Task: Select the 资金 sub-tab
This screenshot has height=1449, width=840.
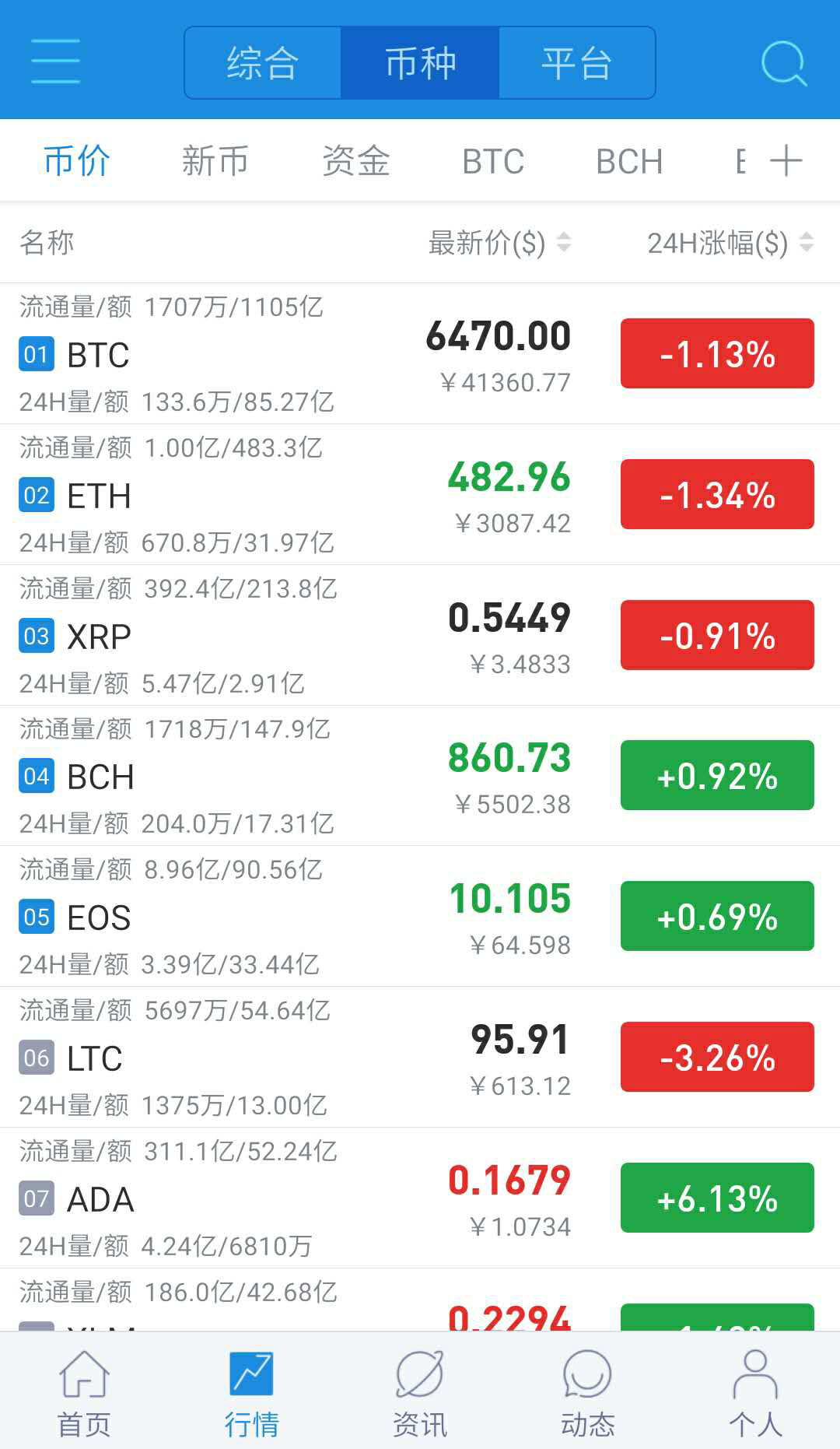Action: pyautogui.click(x=355, y=161)
